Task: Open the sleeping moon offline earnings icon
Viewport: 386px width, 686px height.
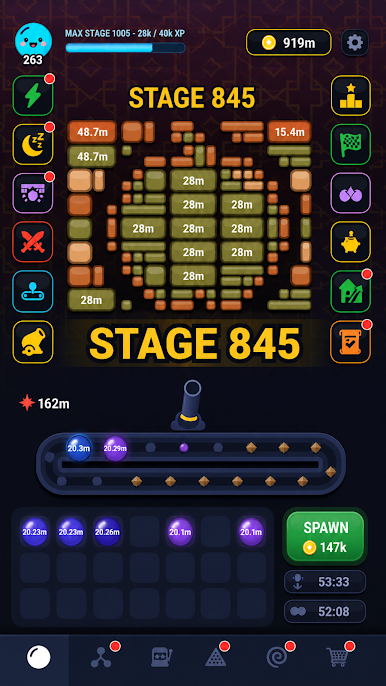Action: pos(33,144)
